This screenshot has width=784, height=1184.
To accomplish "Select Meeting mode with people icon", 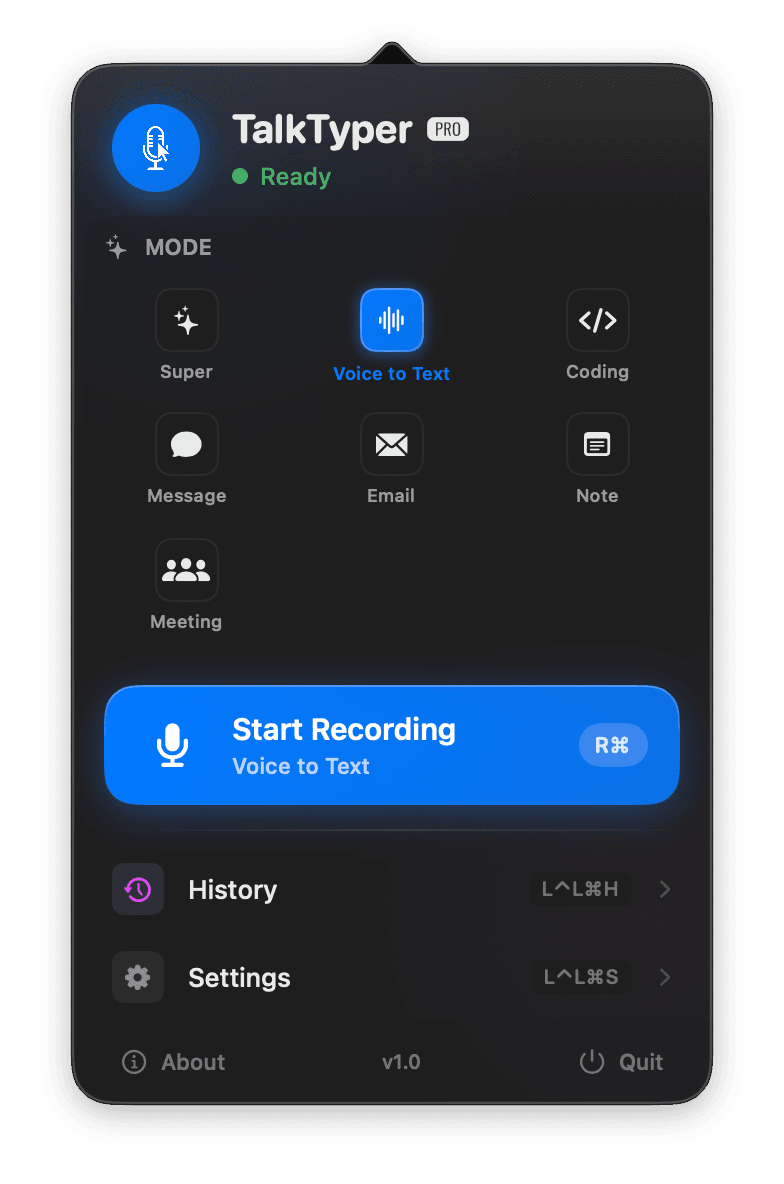I will (x=186, y=569).
